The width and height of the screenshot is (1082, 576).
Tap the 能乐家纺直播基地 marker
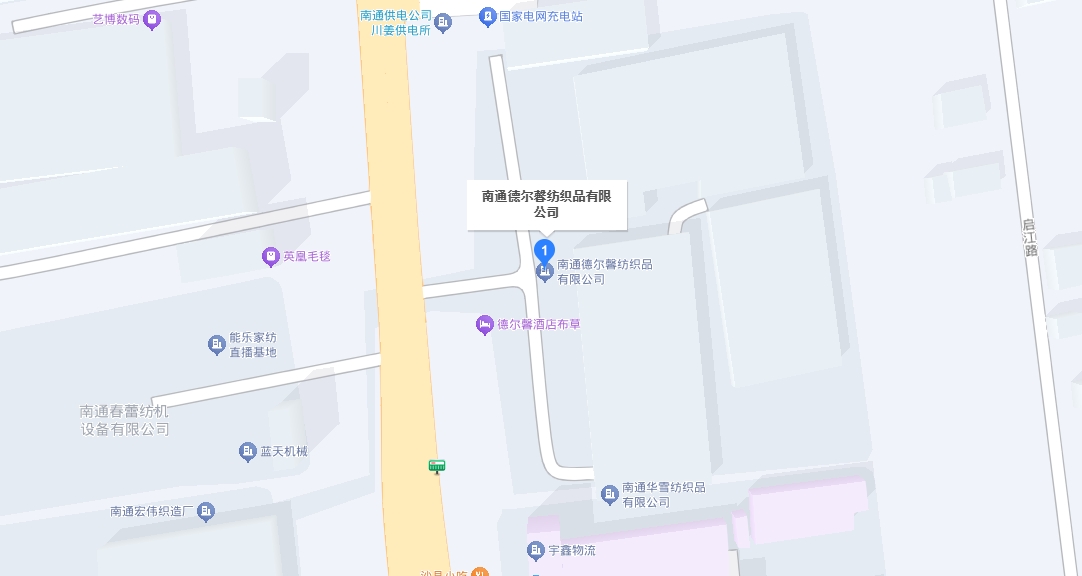tap(217, 345)
